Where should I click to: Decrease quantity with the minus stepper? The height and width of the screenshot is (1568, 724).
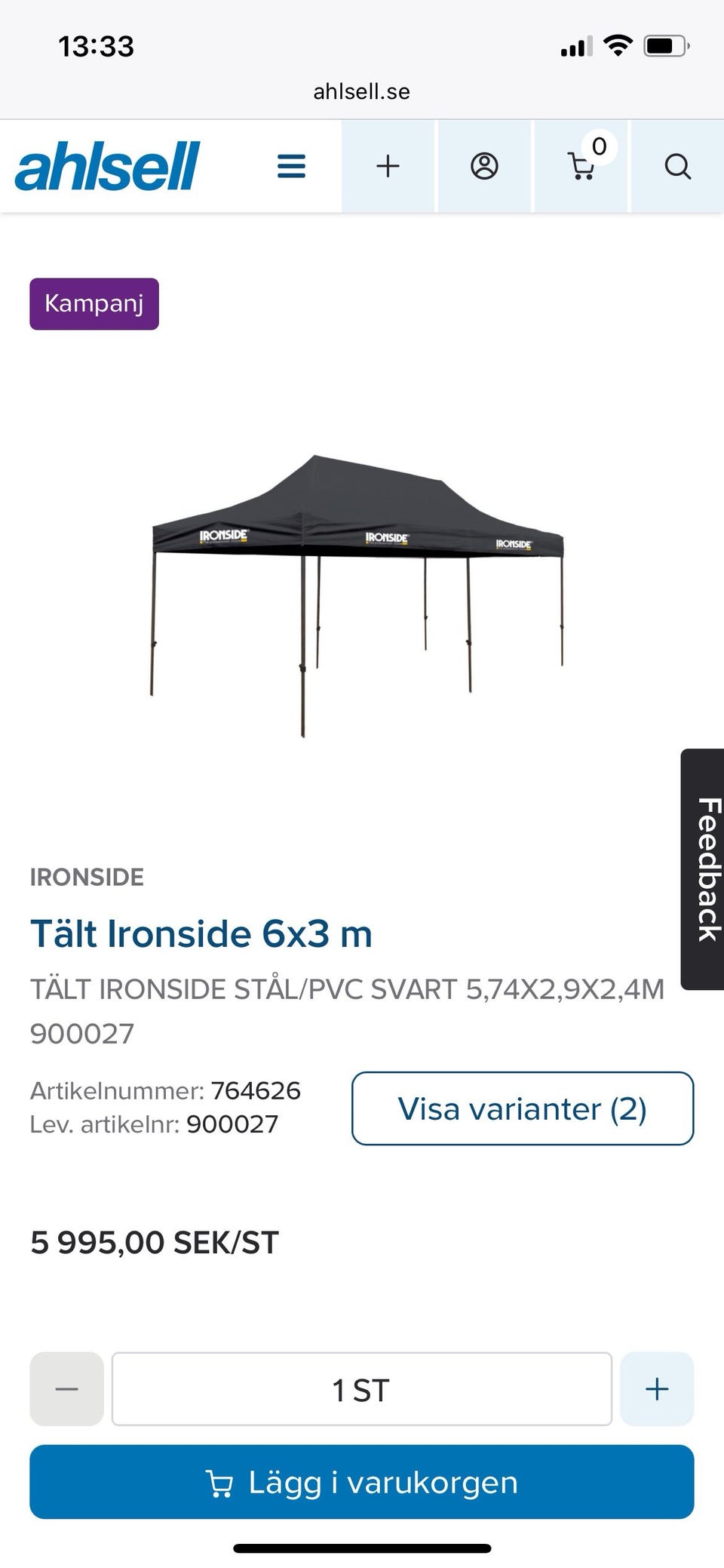[x=66, y=1389]
